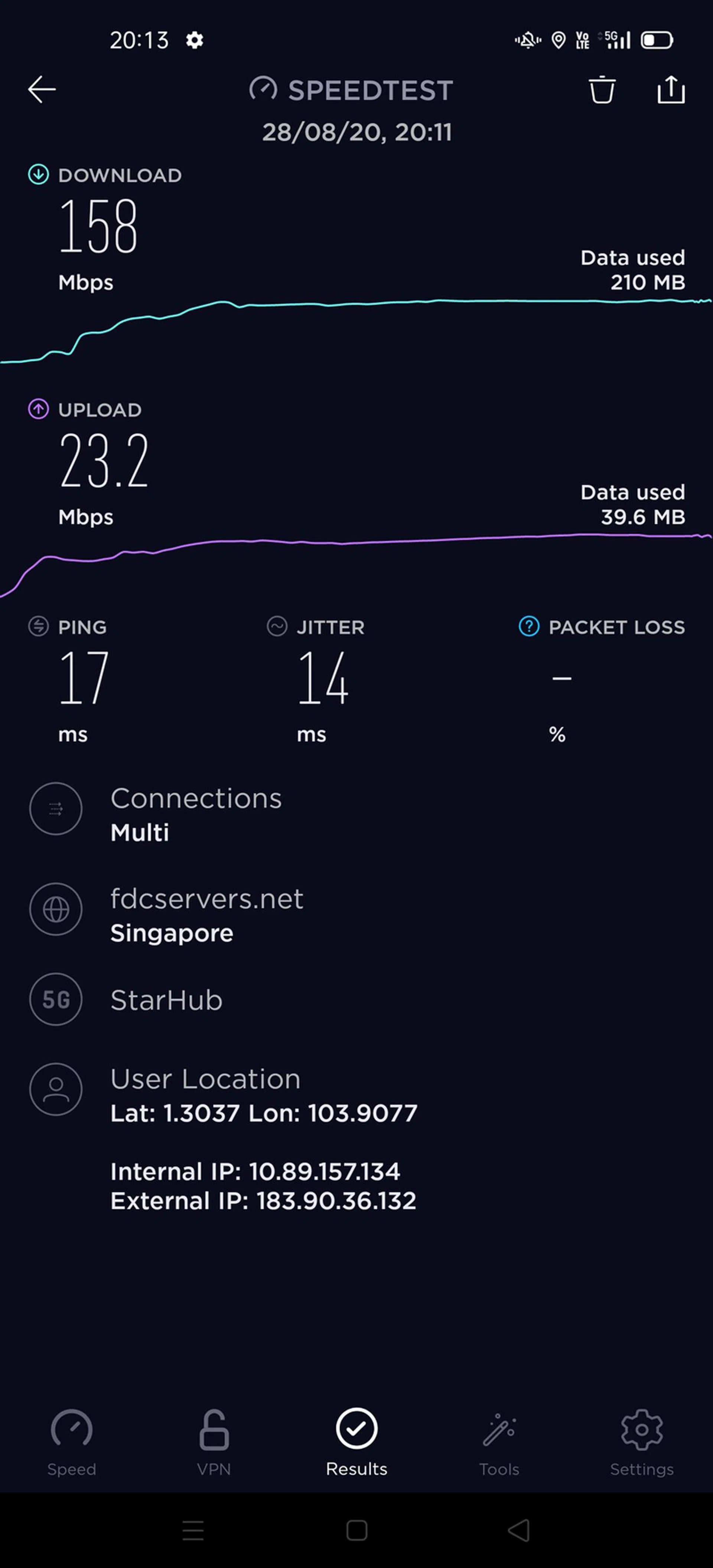The image size is (713, 1568).
Task: Share the speedtest result
Action: click(x=670, y=89)
